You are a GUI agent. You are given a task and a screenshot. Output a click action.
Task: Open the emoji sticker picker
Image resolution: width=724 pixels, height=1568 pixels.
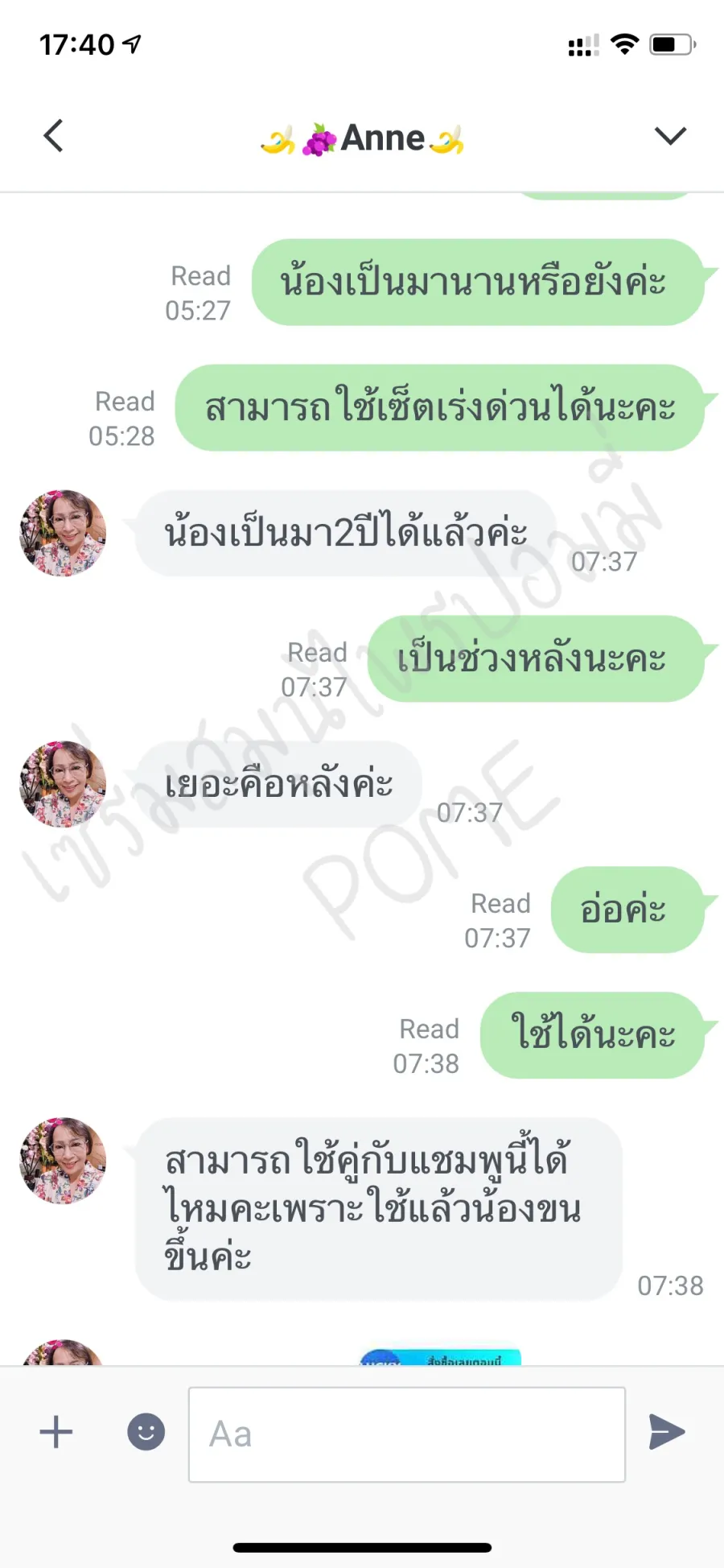146,1432
